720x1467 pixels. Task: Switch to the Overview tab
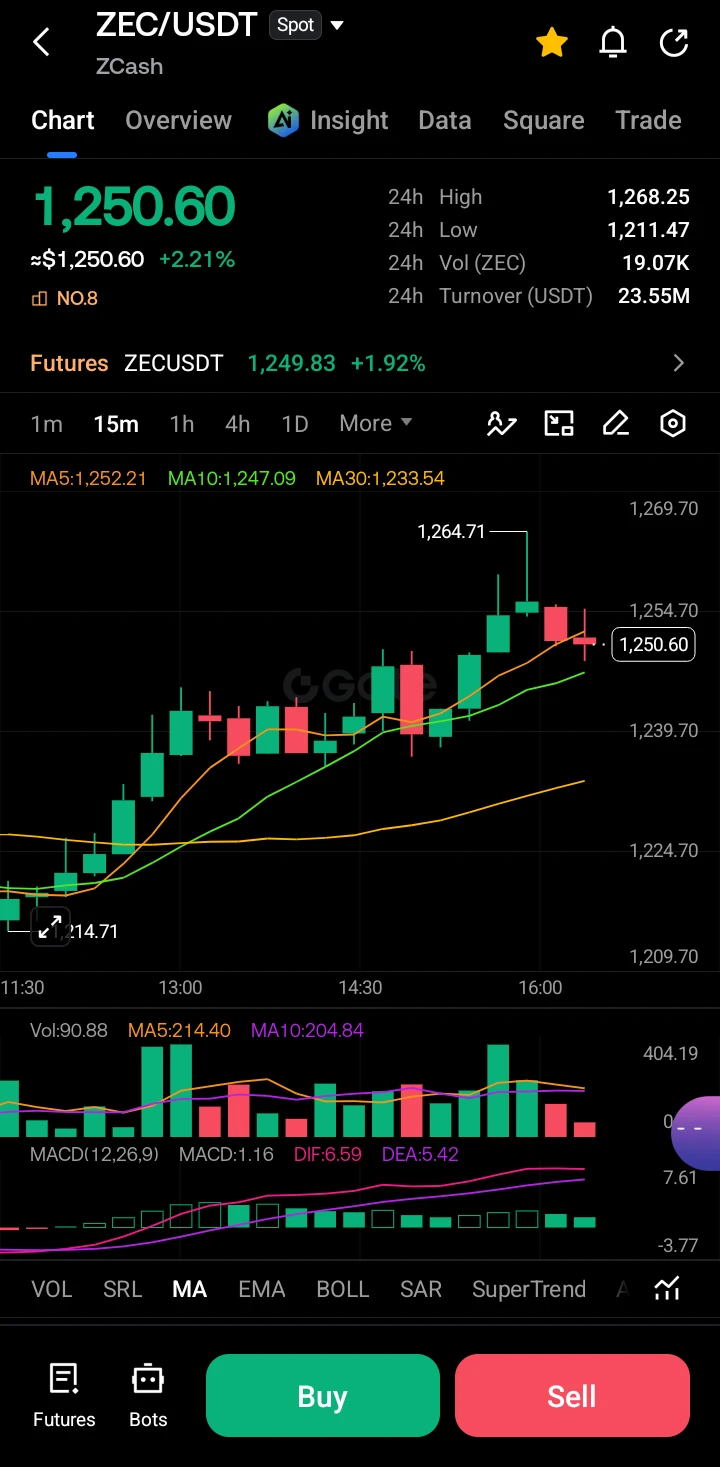pyautogui.click(x=178, y=120)
